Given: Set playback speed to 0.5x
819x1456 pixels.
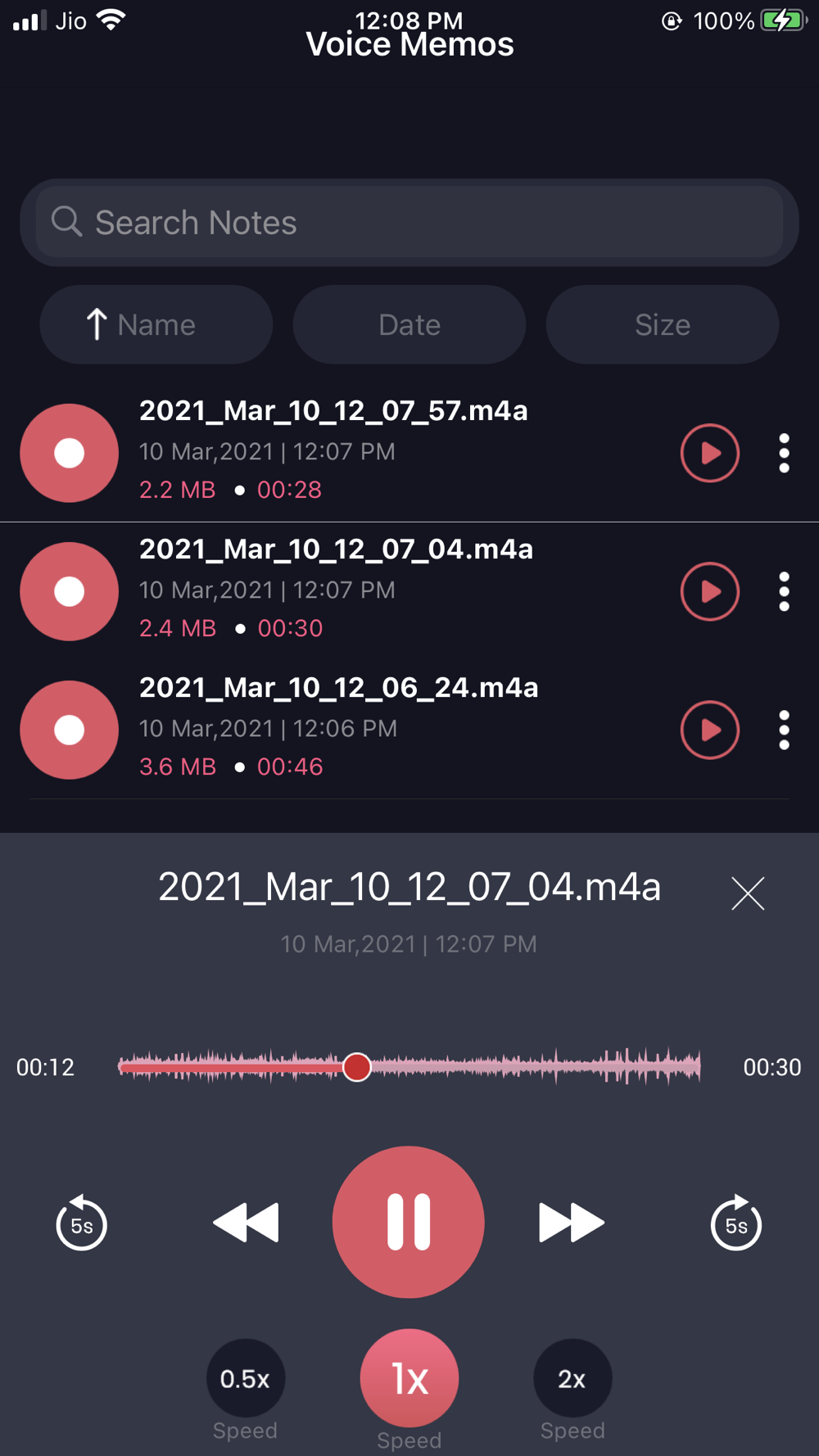Looking at the screenshot, I should pyautogui.click(x=246, y=1378).
